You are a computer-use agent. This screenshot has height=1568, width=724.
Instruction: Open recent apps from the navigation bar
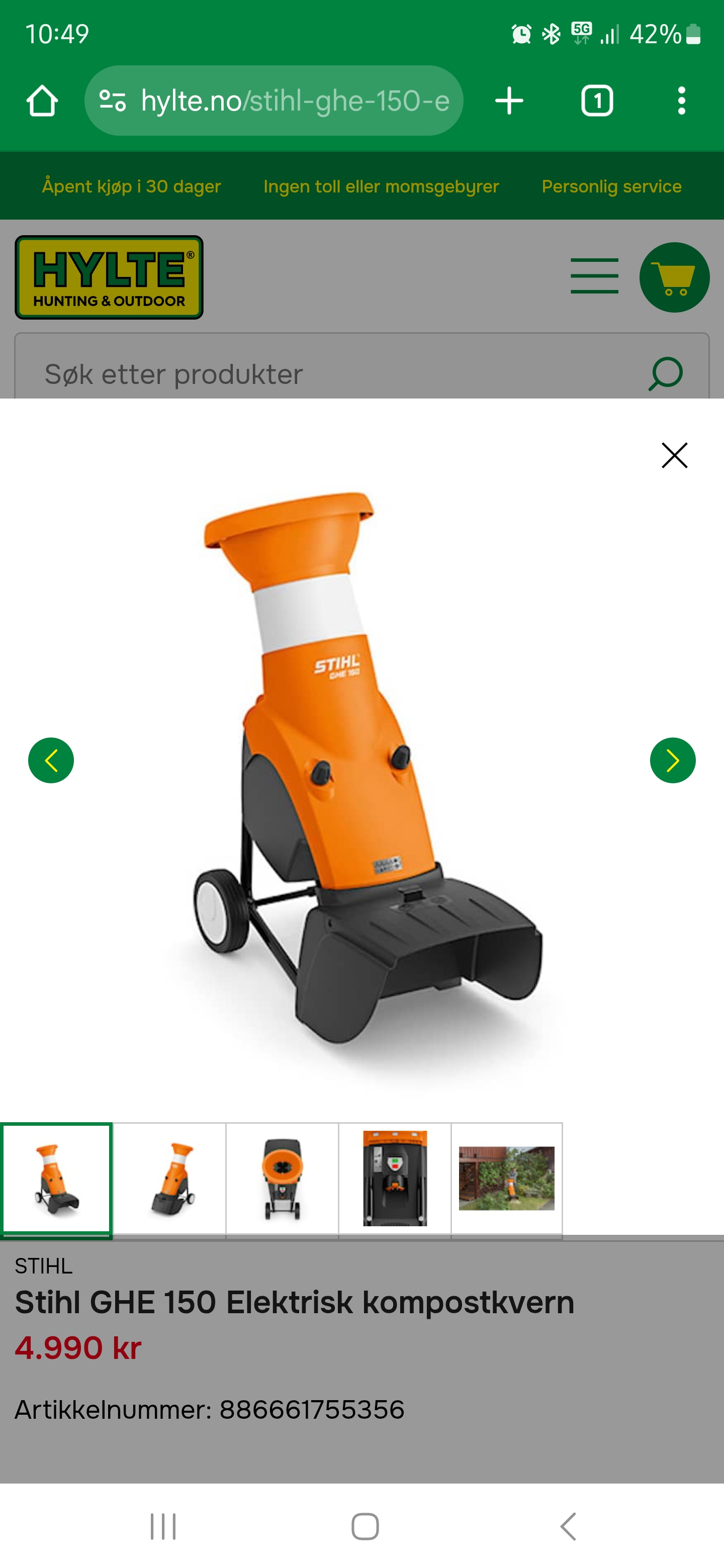pos(162,1526)
